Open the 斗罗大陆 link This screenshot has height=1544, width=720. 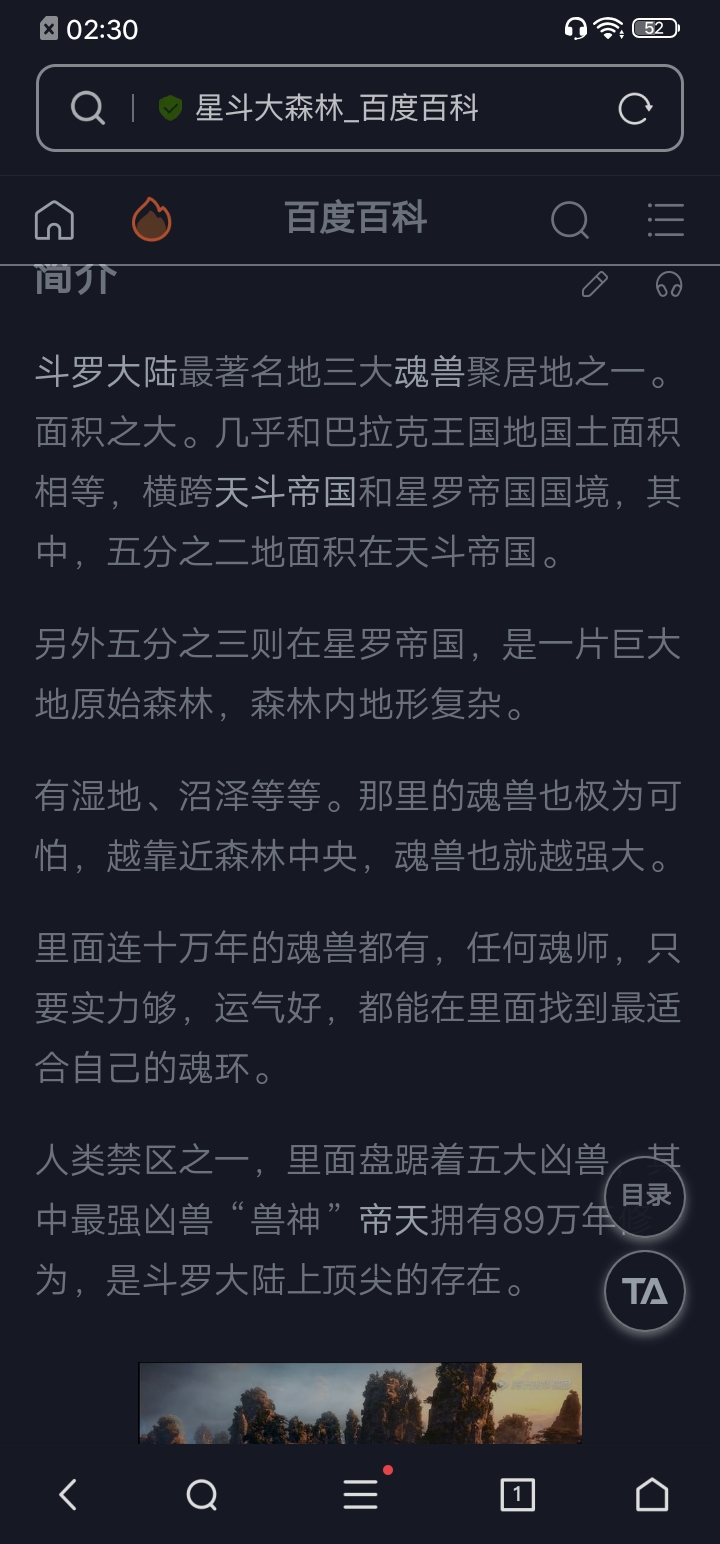pyautogui.click(x=106, y=372)
